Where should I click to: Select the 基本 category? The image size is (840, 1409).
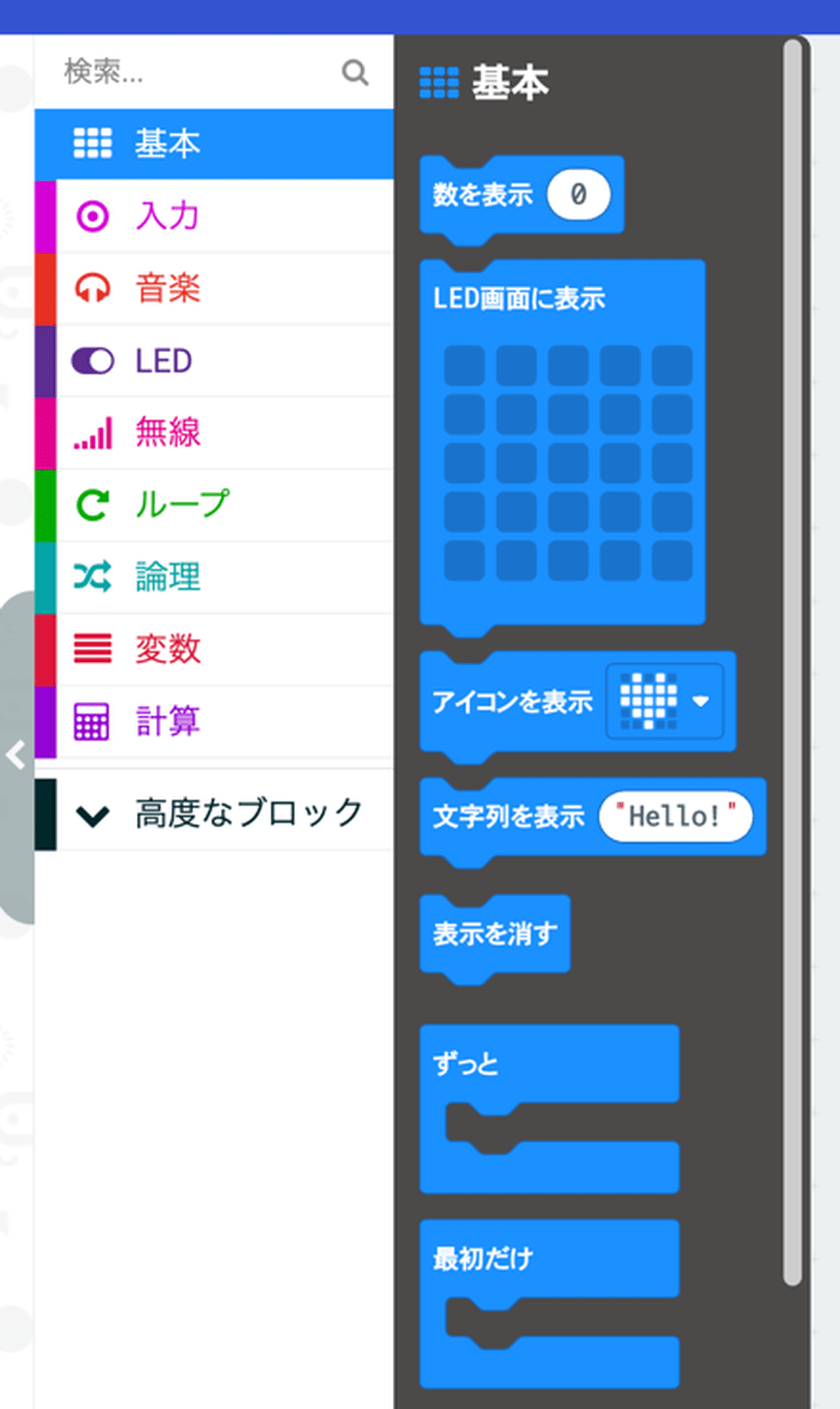coord(215,144)
